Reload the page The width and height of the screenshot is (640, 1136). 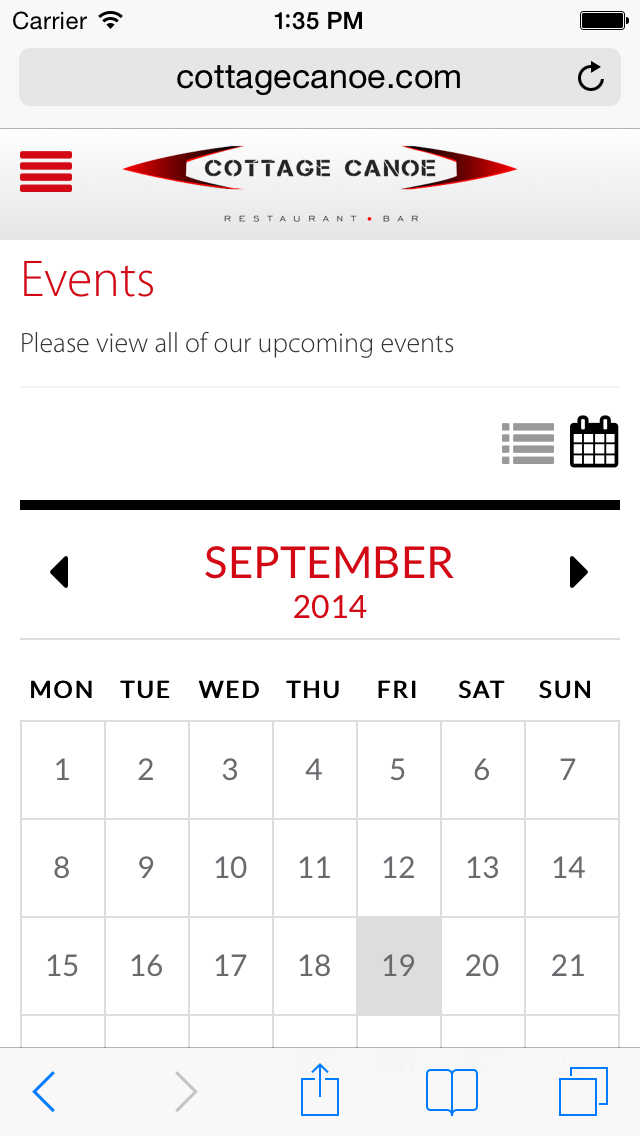click(x=591, y=77)
